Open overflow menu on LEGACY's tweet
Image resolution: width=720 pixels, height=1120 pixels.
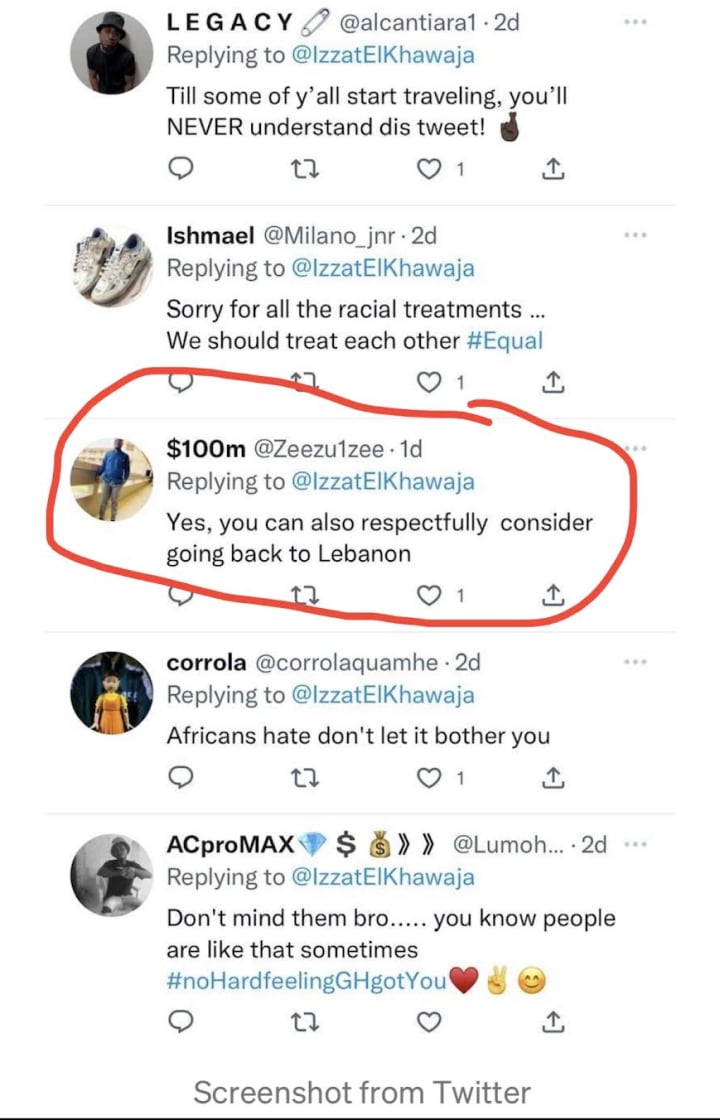[635, 22]
